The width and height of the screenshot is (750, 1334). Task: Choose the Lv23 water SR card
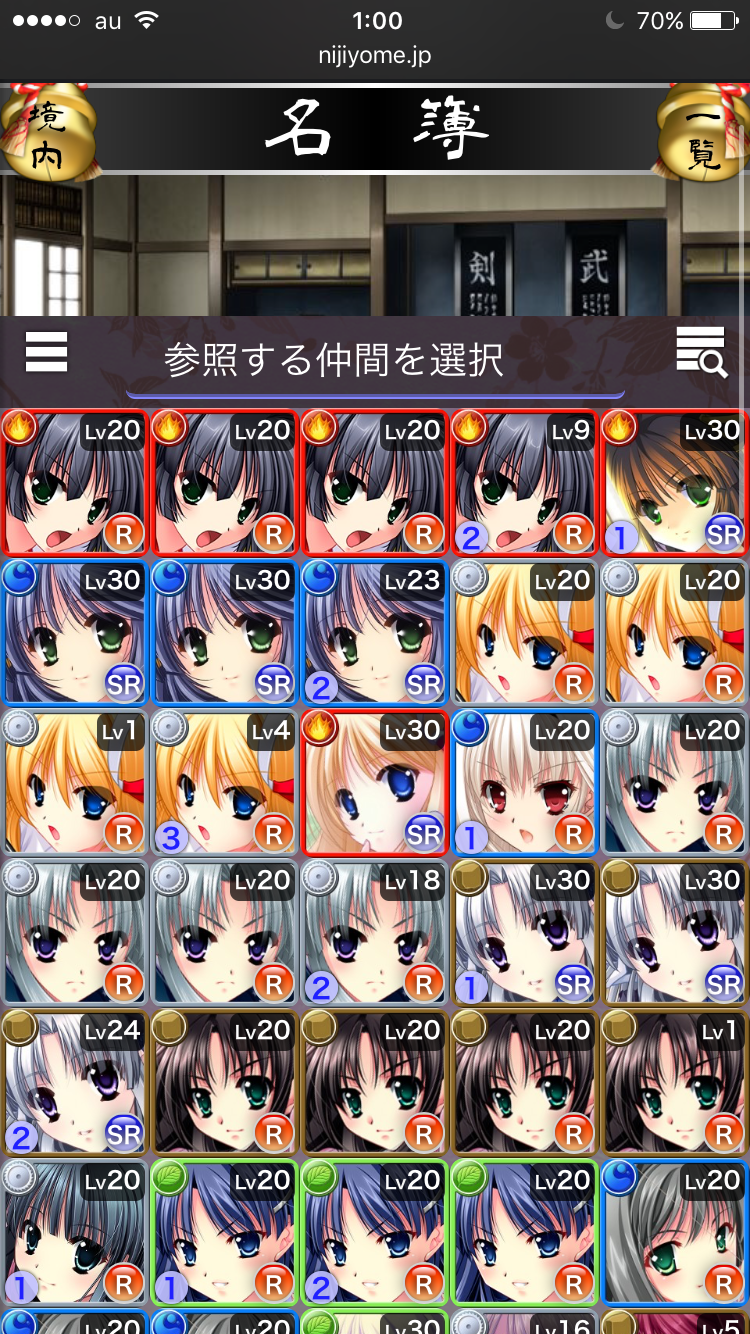[375, 633]
